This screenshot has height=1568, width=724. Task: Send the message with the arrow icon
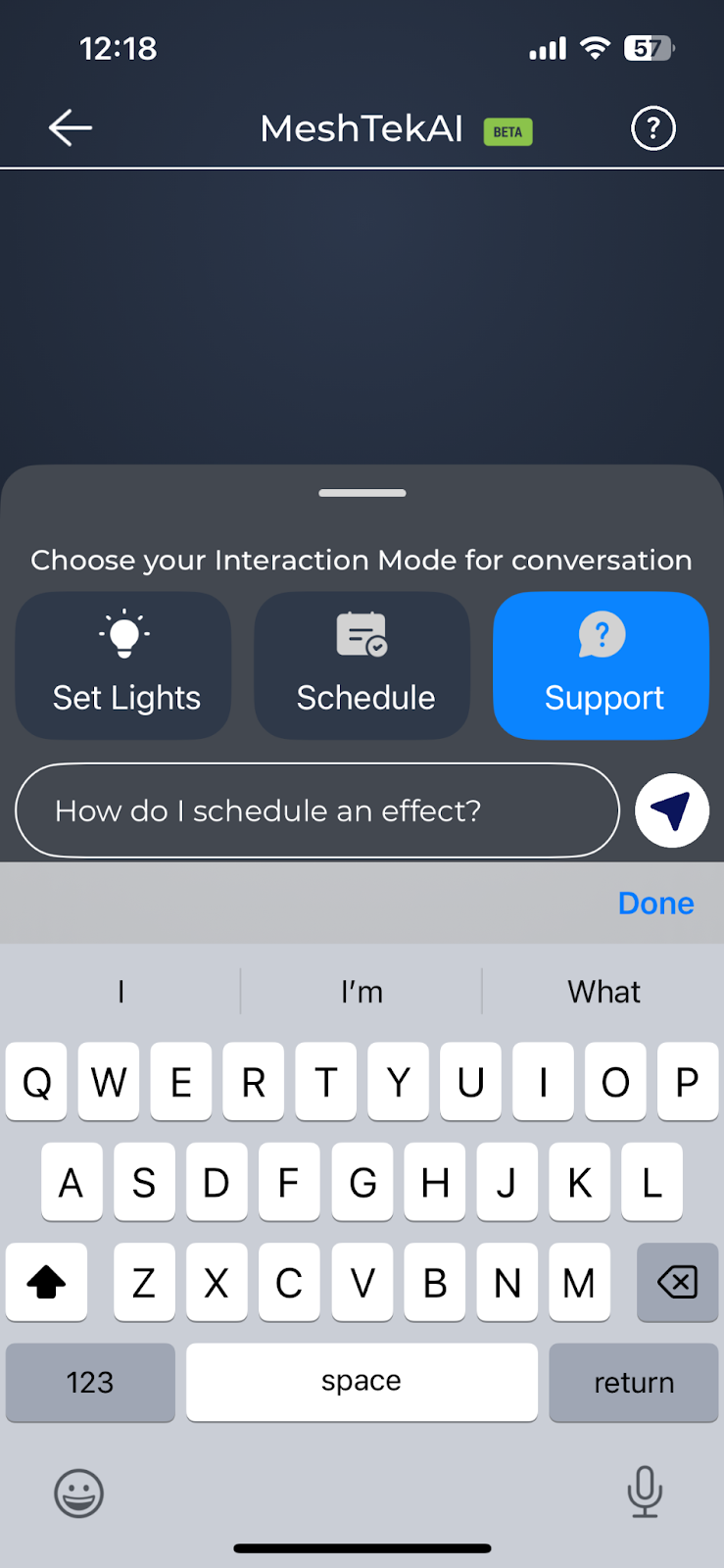pyautogui.click(x=672, y=810)
